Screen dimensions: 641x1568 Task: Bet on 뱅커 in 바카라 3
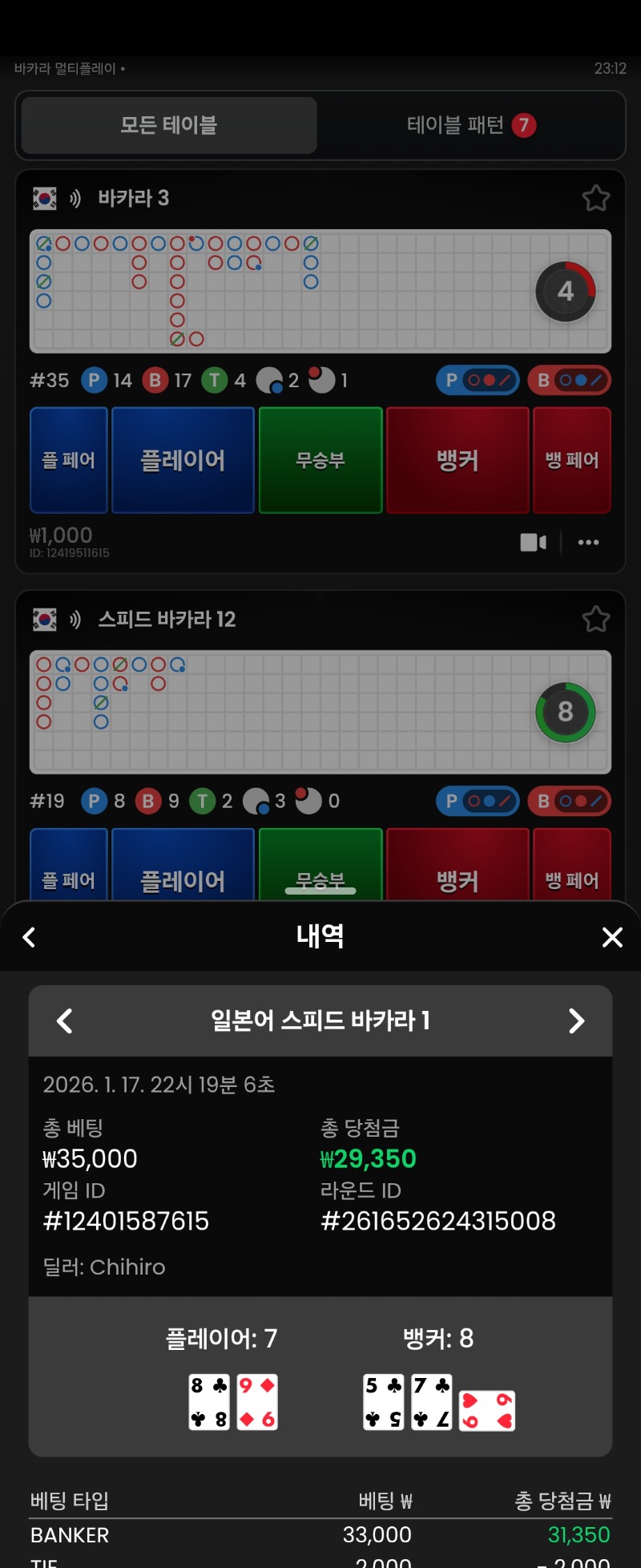coord(458,460)
